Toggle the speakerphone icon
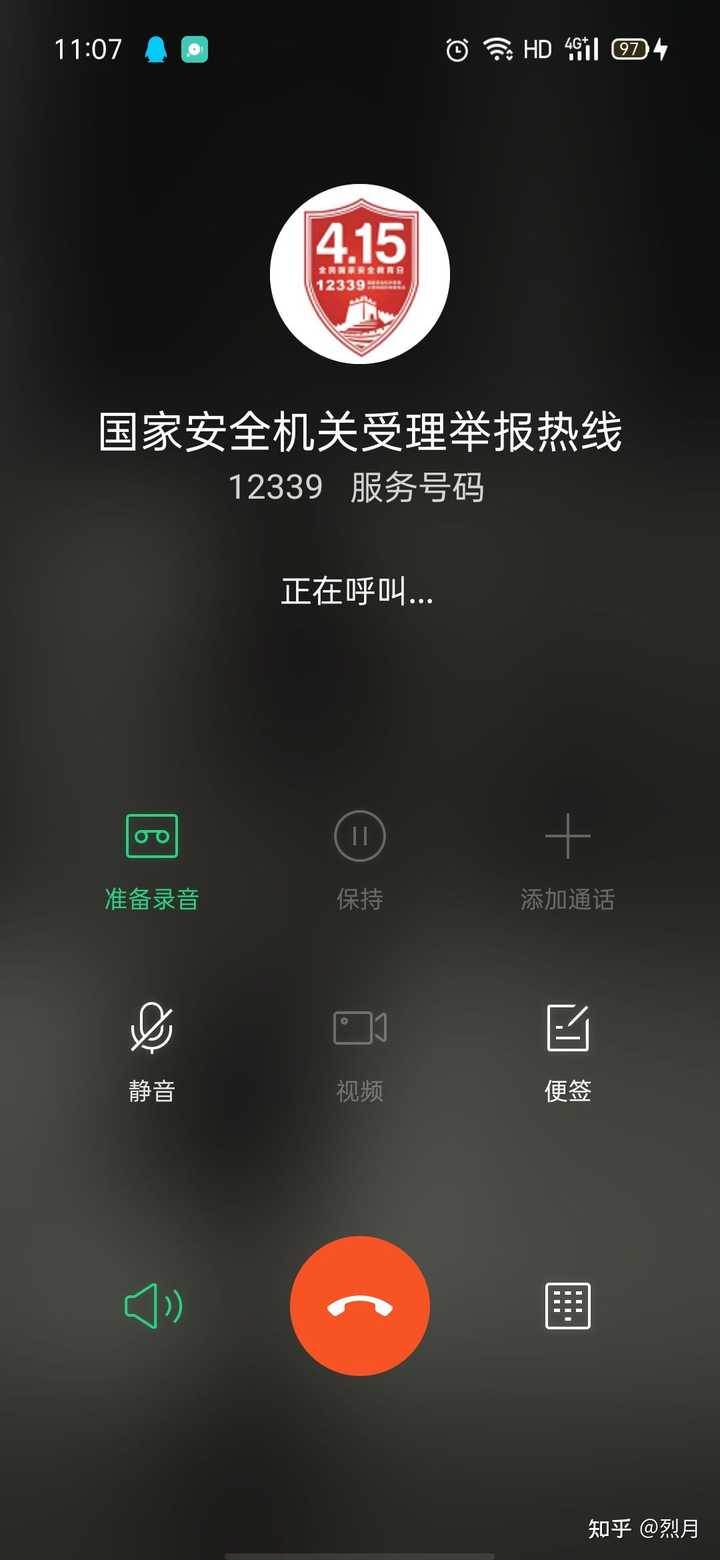720x1560 pixels. (153, 1306)
